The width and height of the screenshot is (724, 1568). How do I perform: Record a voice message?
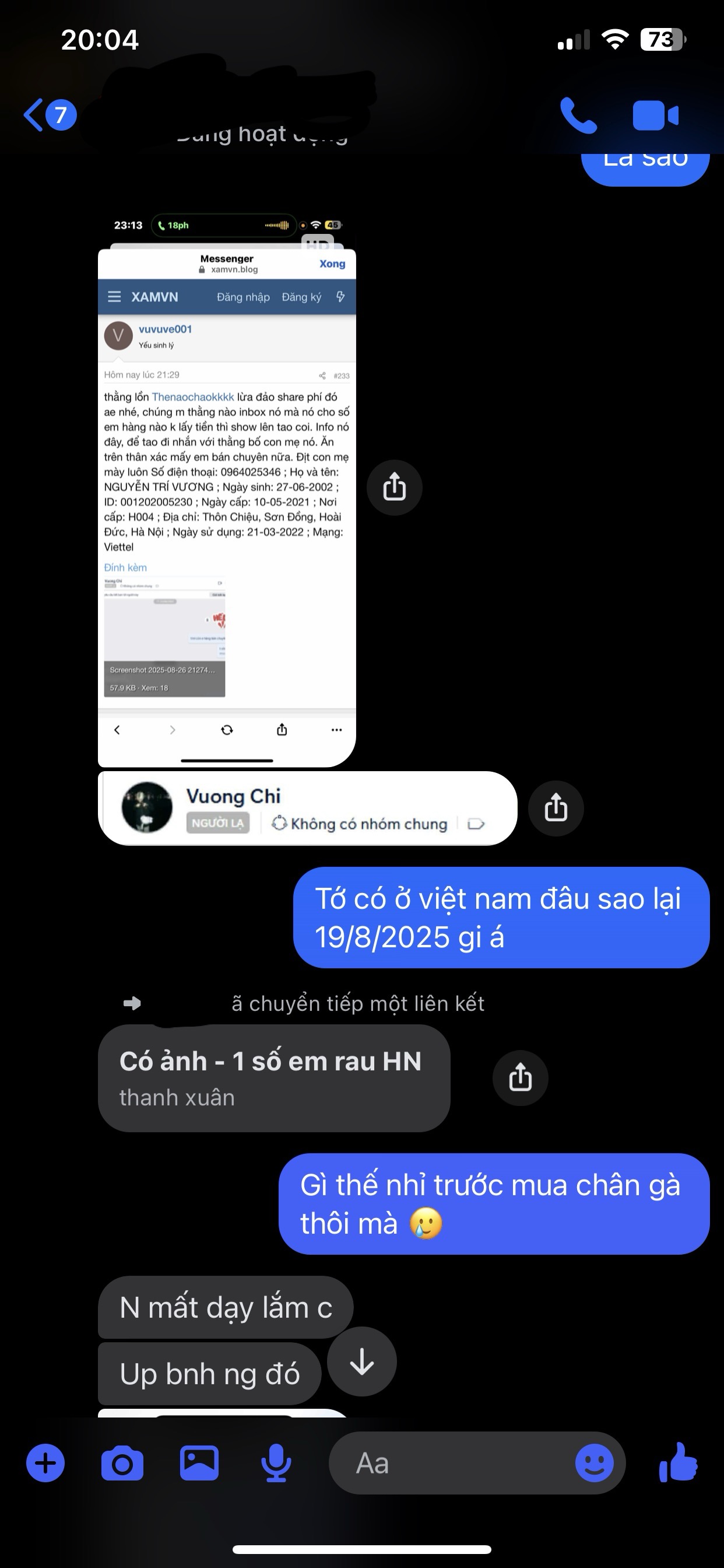coord(276,1462)
